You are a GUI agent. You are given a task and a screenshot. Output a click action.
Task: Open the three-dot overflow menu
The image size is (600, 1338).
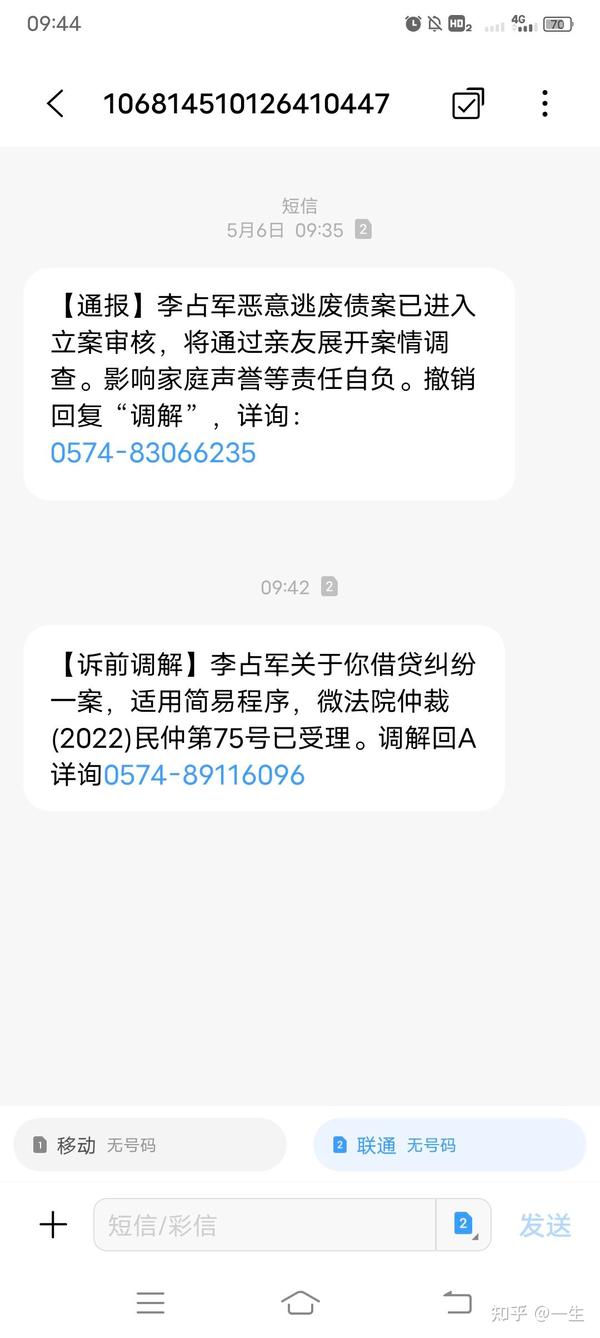[544, 104]
